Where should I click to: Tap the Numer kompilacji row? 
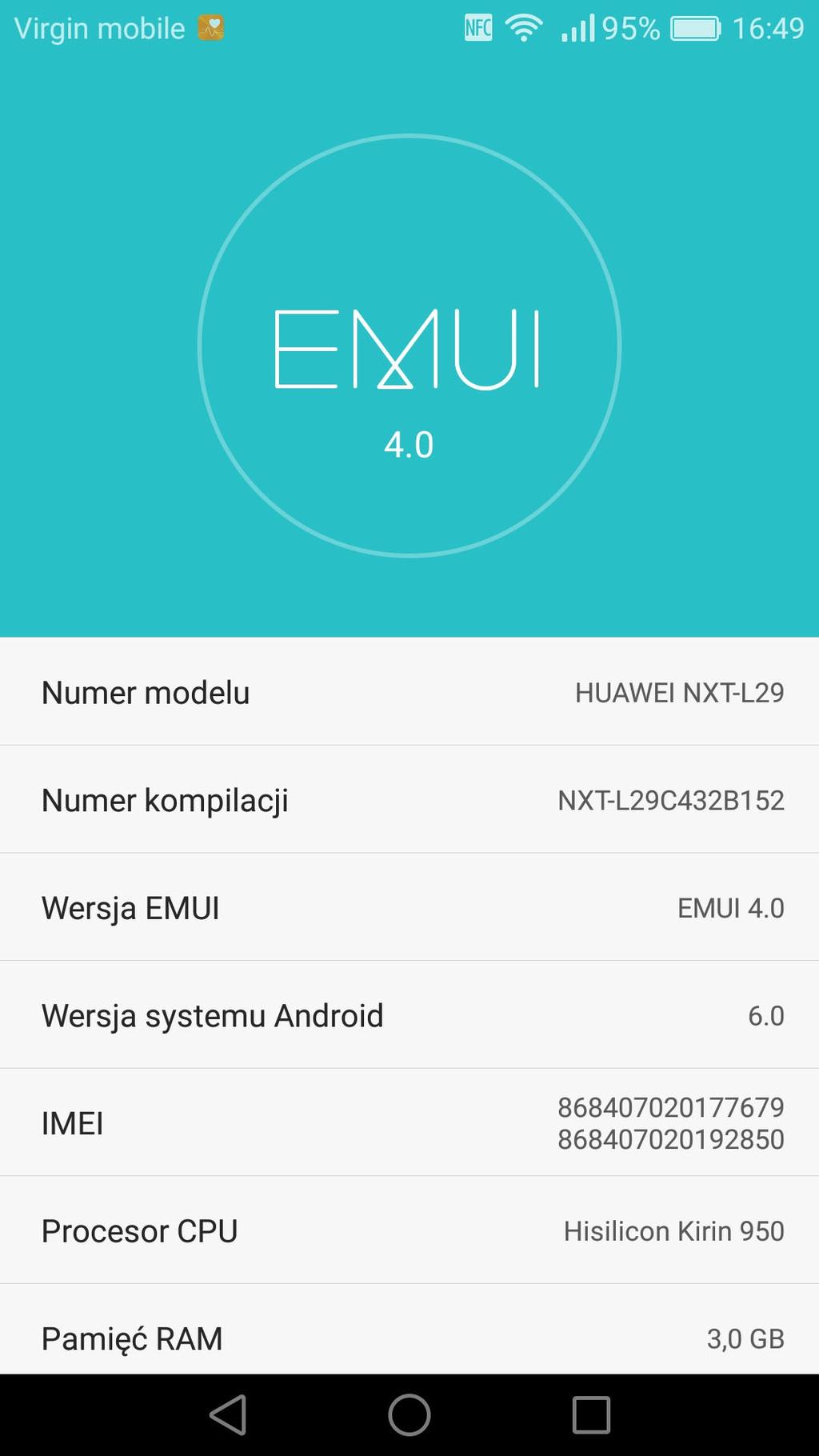(409, 799)
